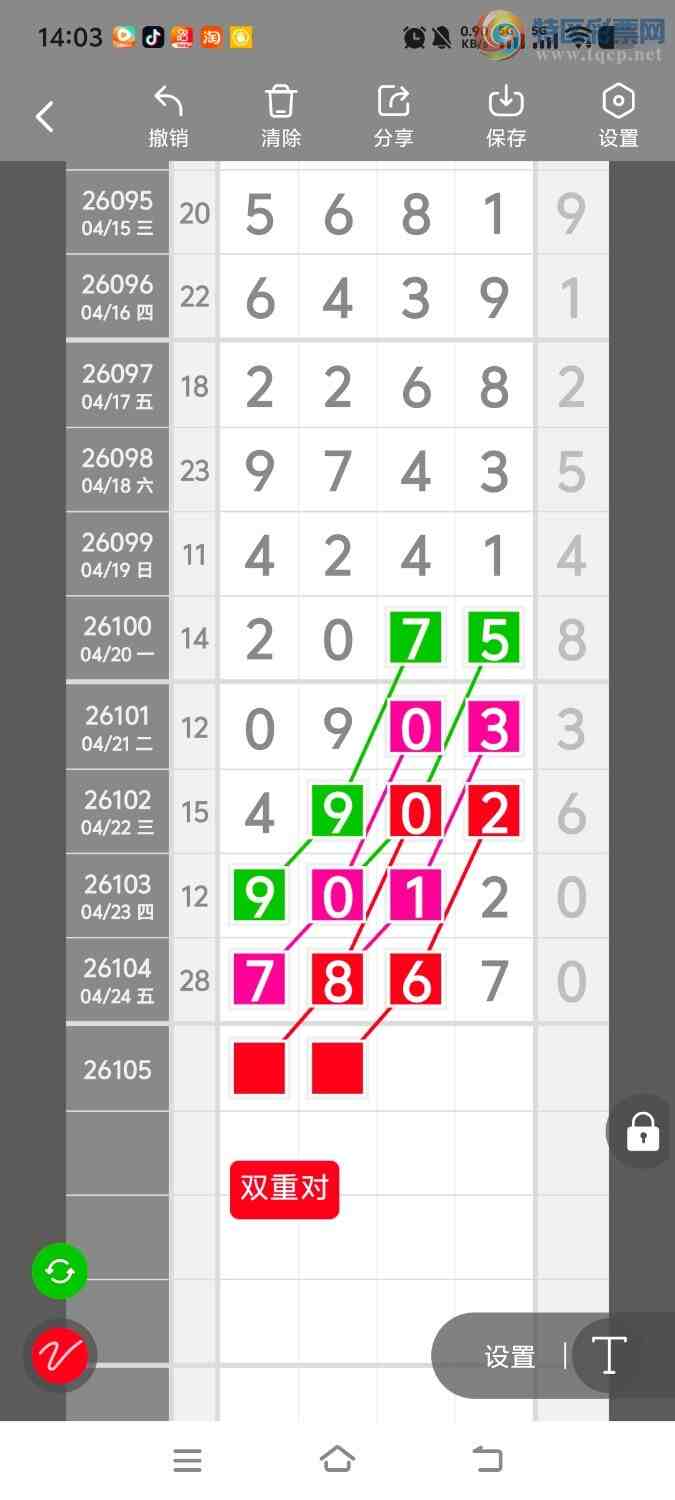675x1500 pixels.
Task: Tap the lock icon on the right edge
Action: pos(642,1132)
